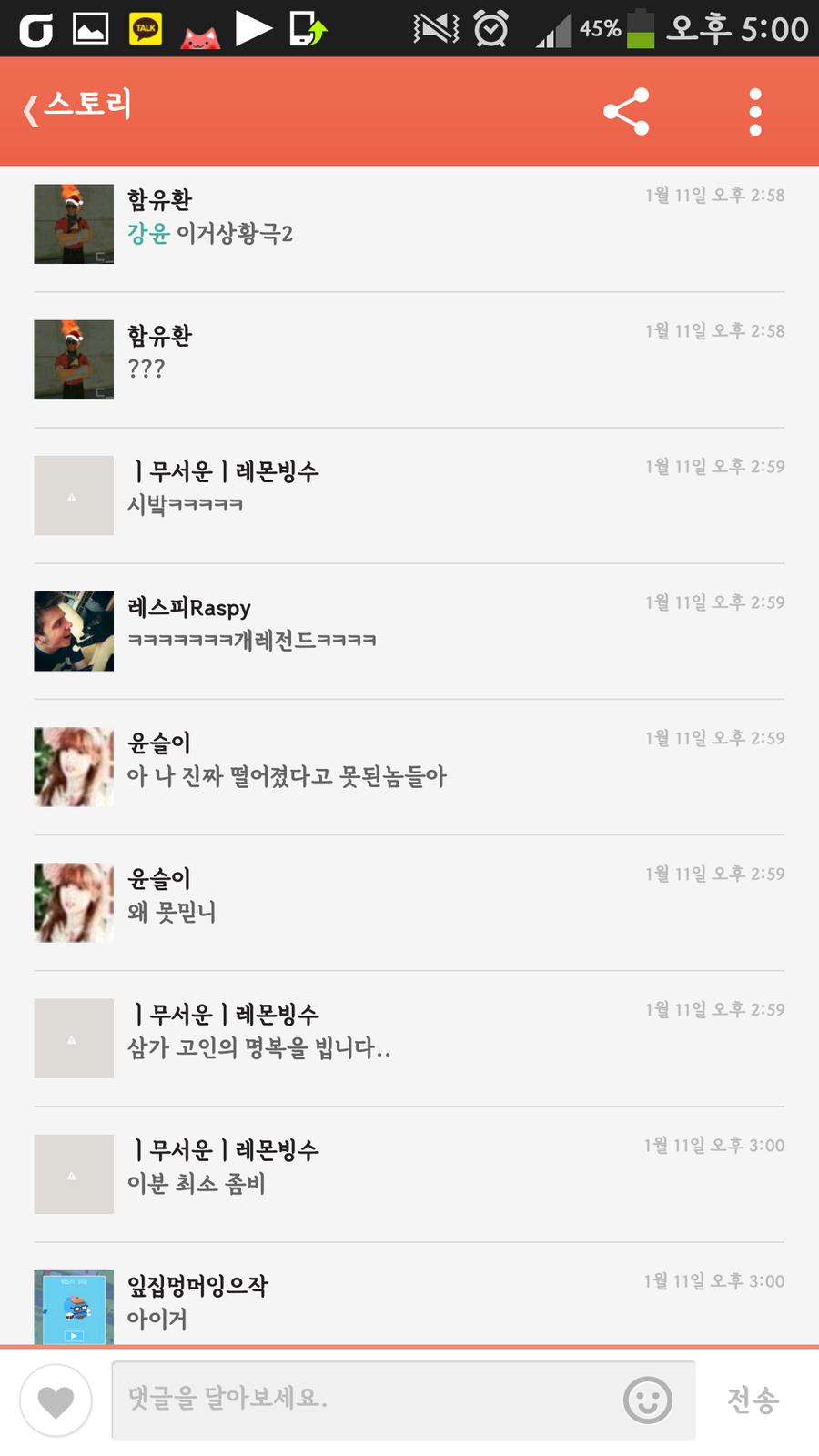The image size is (819, 1456).
Task: Send the comment with 전송
Action: [753, 1400]
